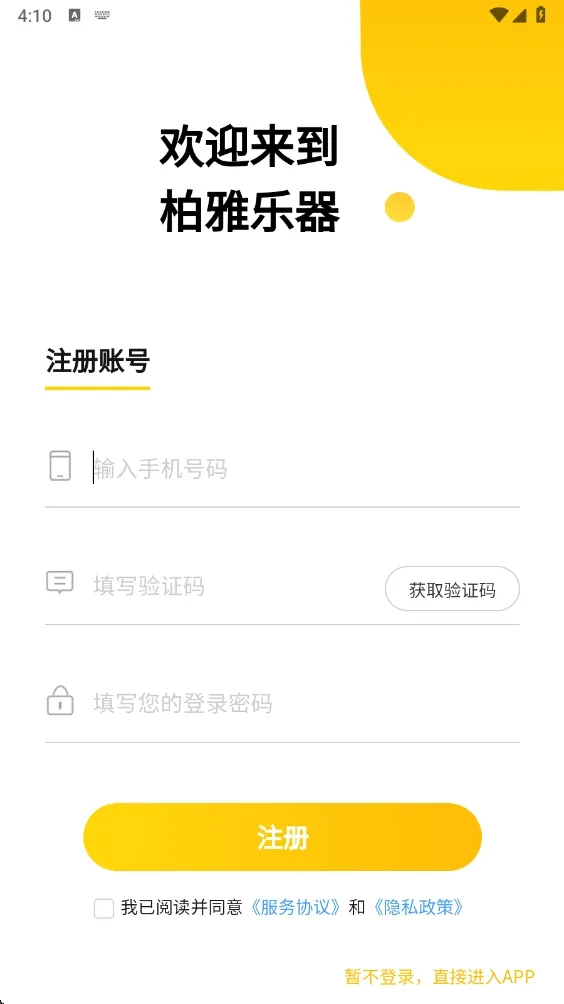Select the login password field
Image resolution: width=564 pixels, height=1004 pixels.
tap(306, 702)
